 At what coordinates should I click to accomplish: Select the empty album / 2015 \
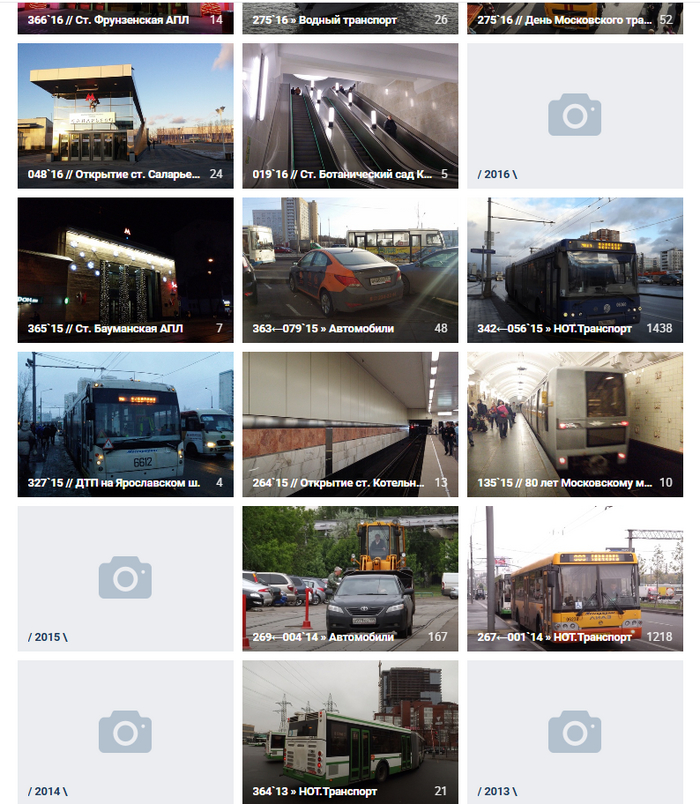pyautogui.click(x=125, y=578)
